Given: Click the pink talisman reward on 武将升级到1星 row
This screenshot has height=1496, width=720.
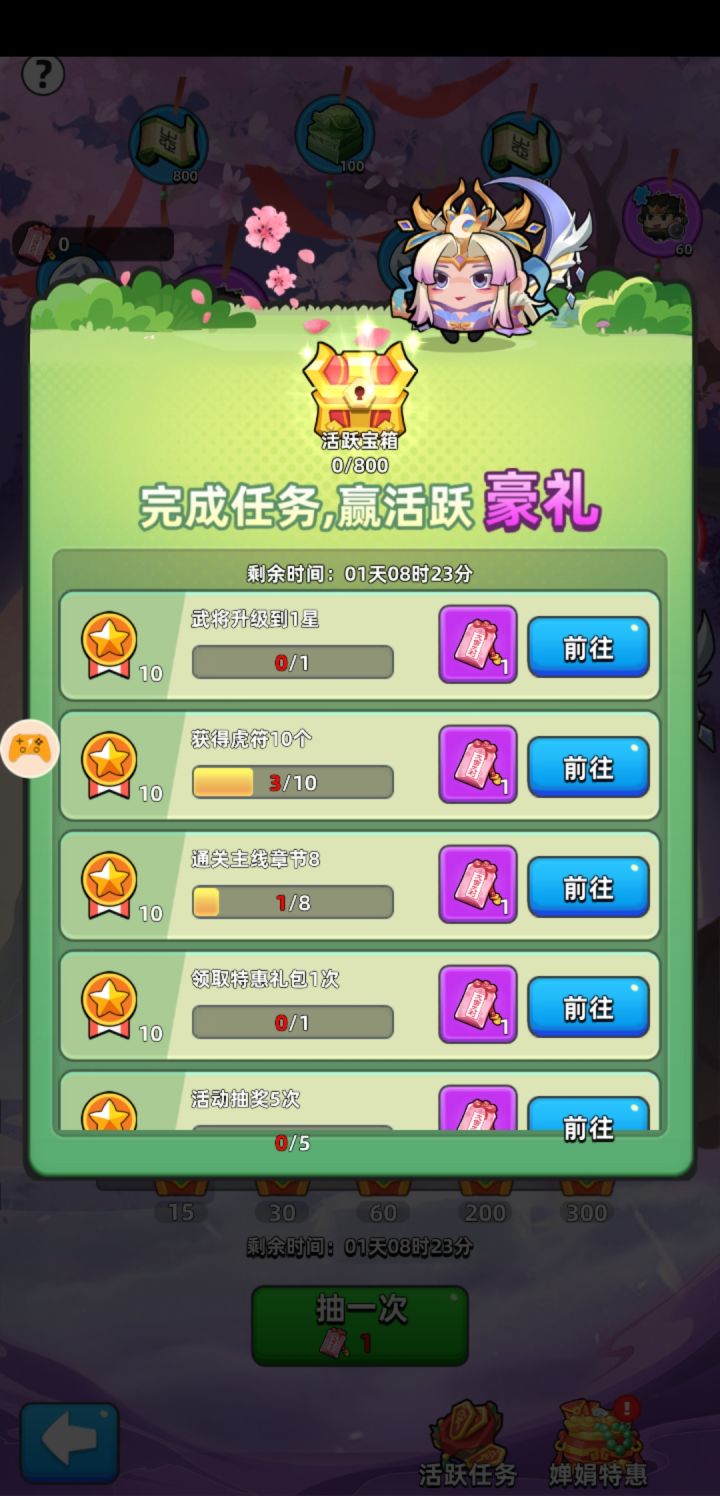Looking at the screenshot, I should [x=478, y=645].
